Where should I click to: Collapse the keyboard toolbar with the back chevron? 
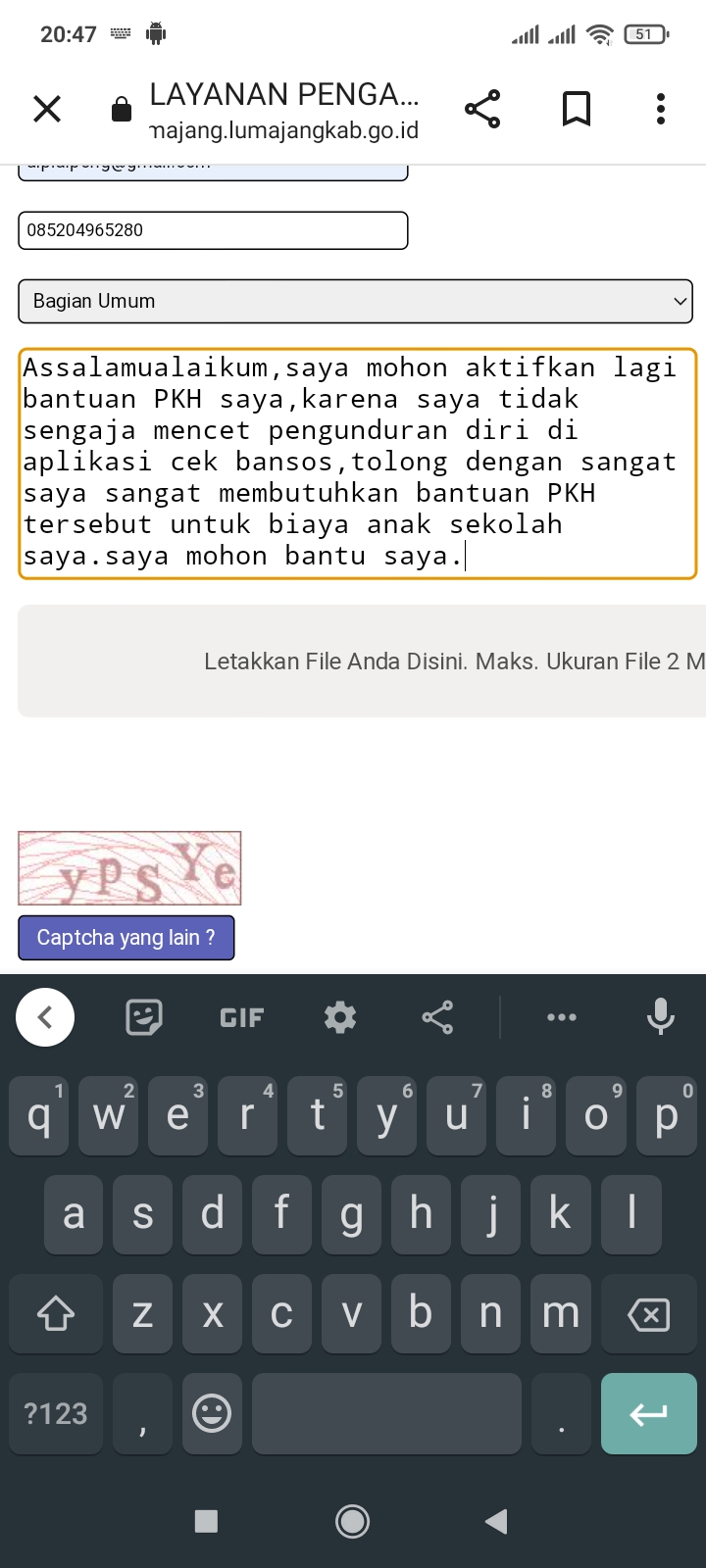(45, 1017)
